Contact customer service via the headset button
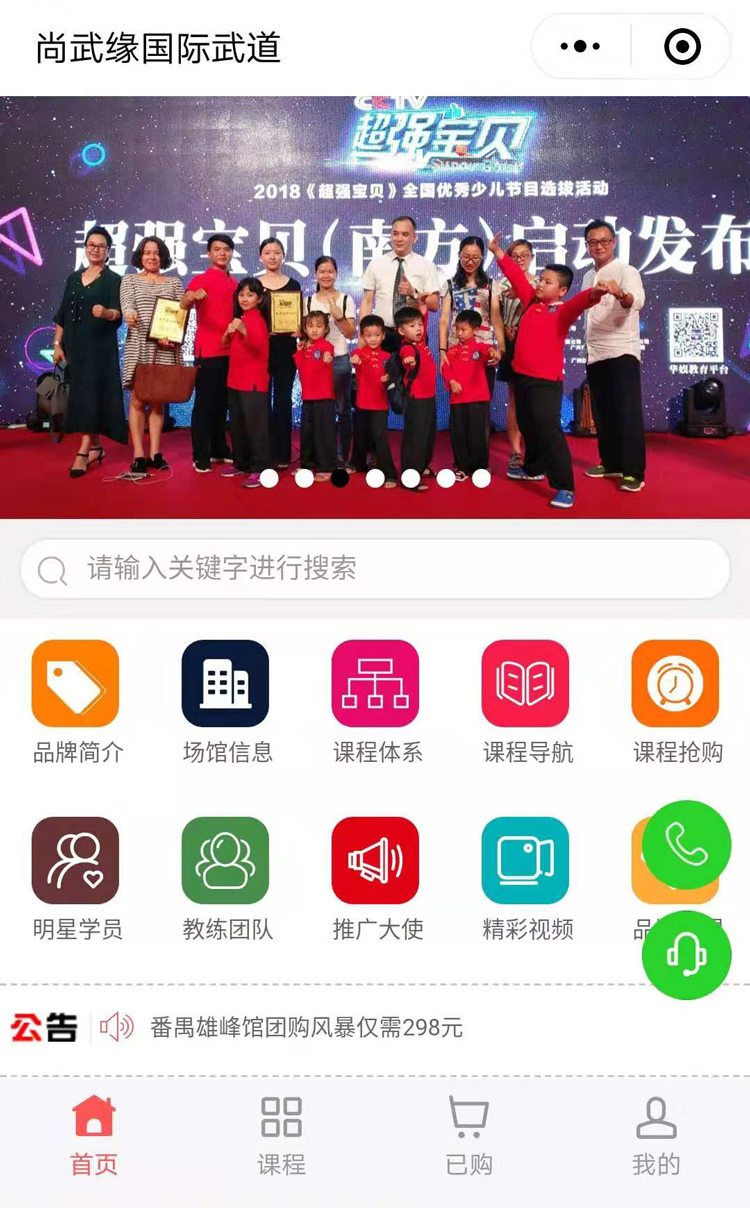Image resolution: width=750 pixels, height=1208 pixels. [x=687, y=955]
